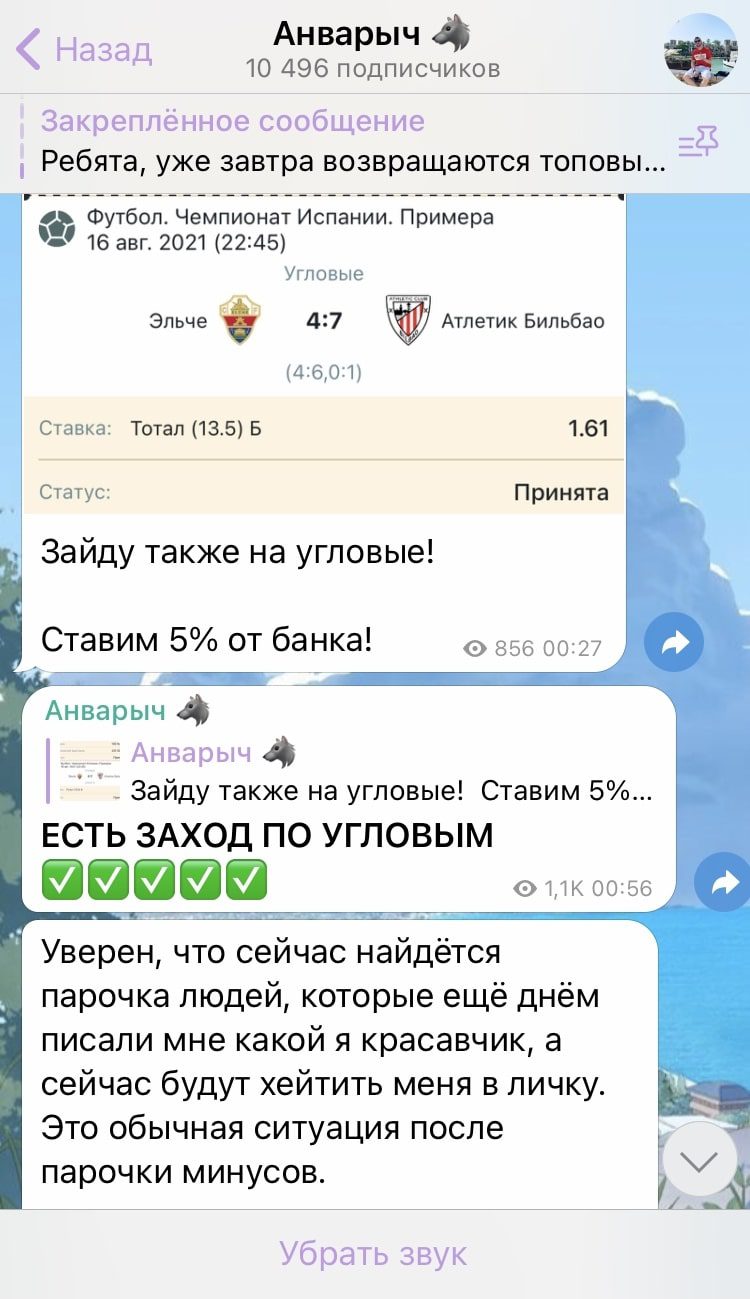The height and width of the screenshot is (1299, 750).
Task: Jump to the quoted Зайду также на угловые message
Action: coord(350,771)
